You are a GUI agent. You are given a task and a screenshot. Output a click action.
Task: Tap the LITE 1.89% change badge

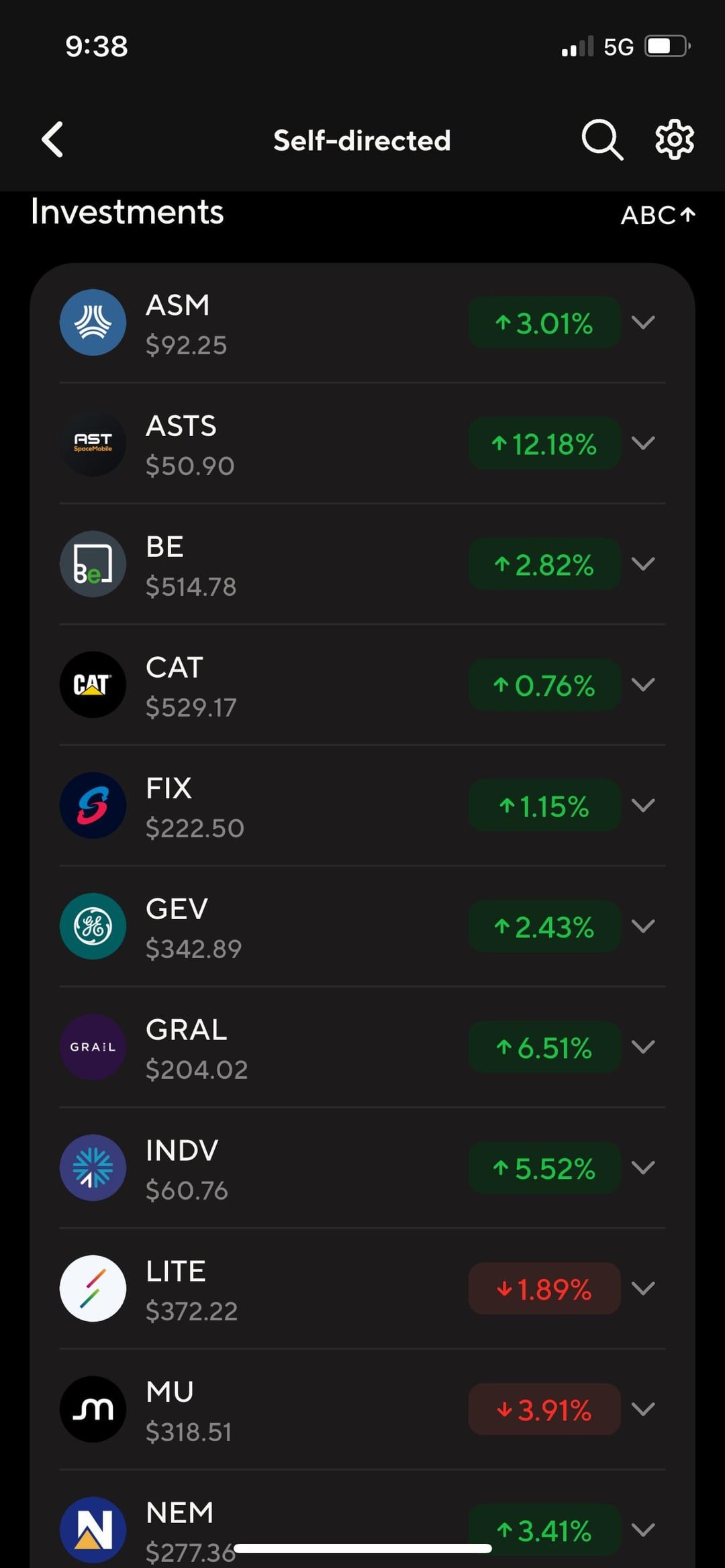544,1289
